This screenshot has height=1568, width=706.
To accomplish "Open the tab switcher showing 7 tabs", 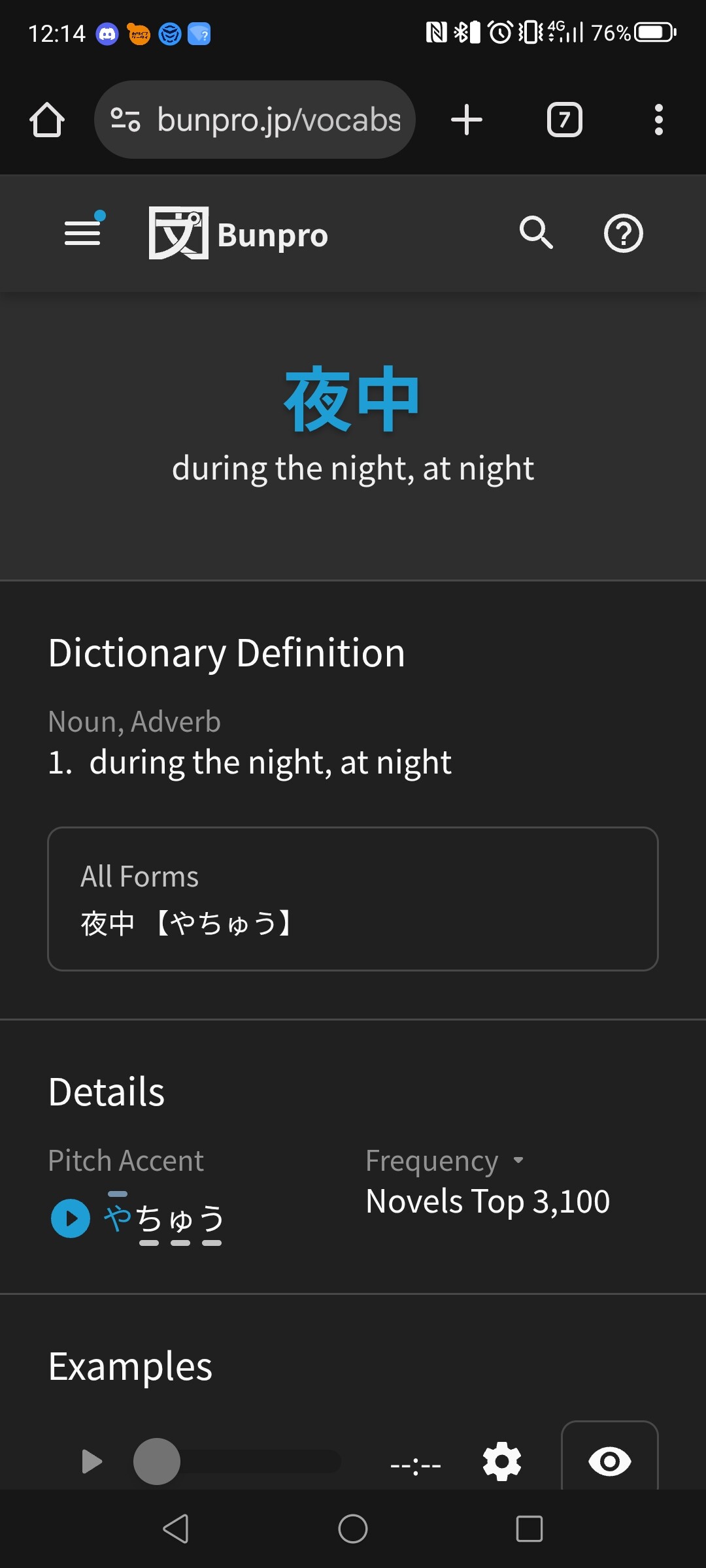I will 564,120.
